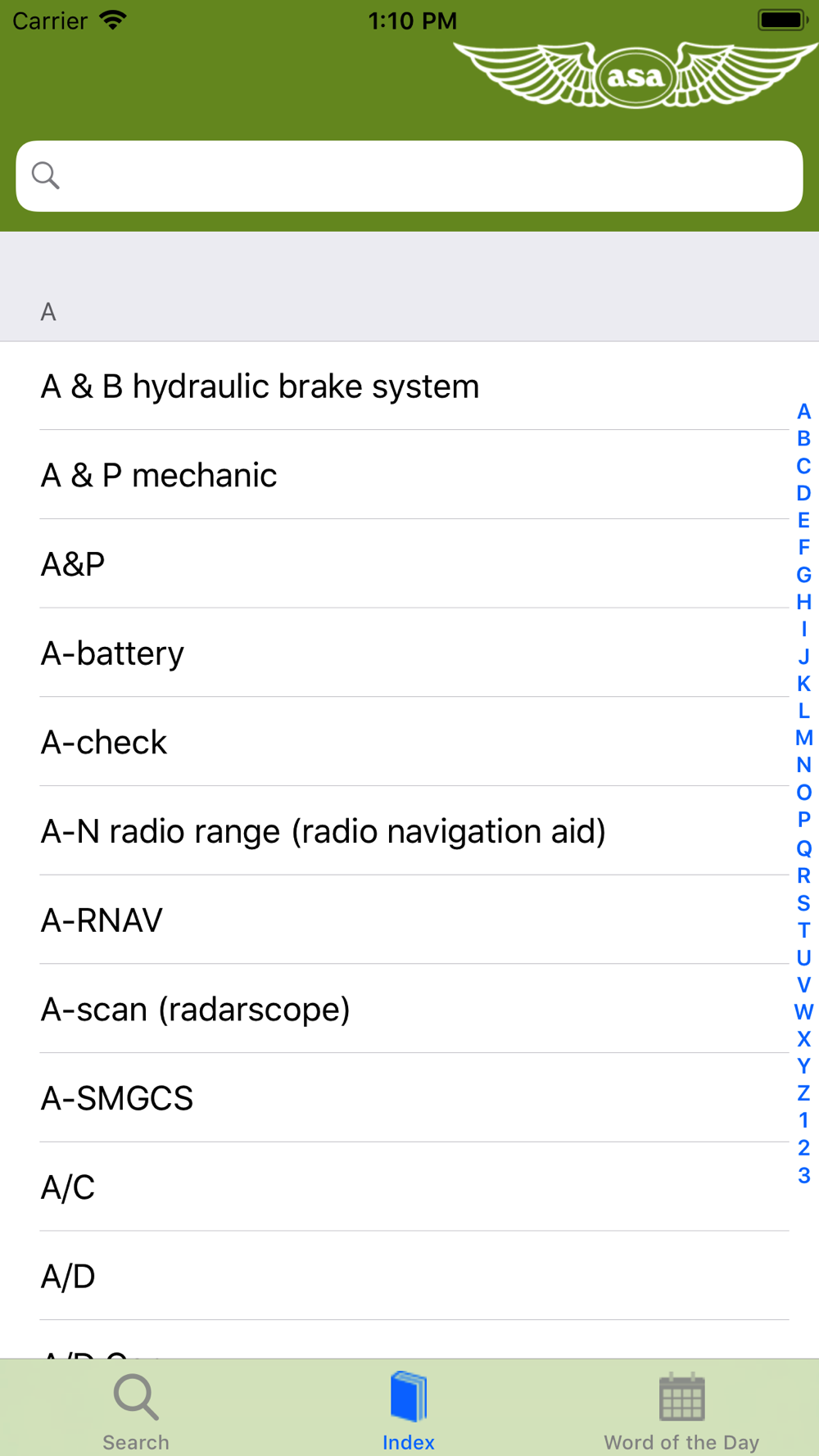Screen dimensions: 819x1456
Task: Open the A-battery term
Action: tap(409, 653)
